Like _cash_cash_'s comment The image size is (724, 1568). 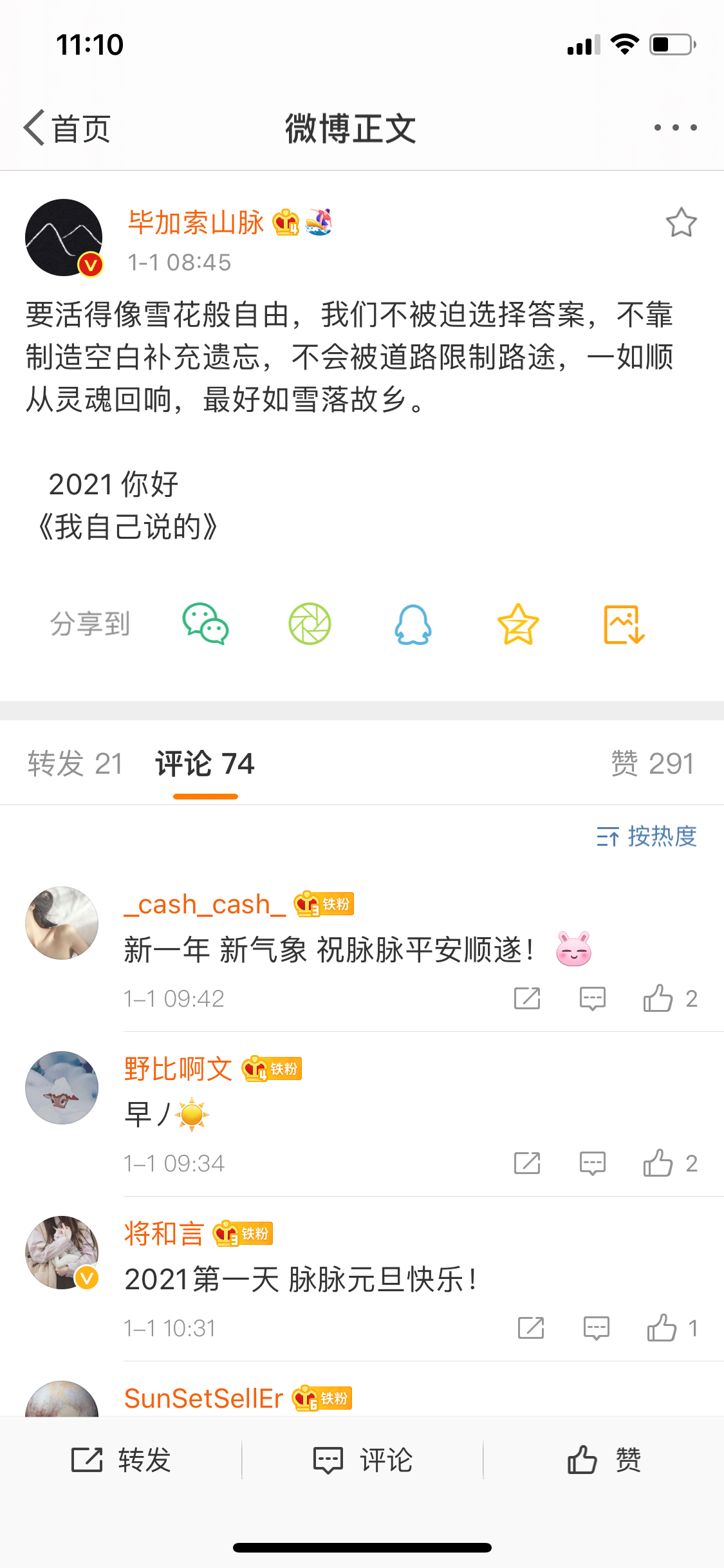(658, 998)
